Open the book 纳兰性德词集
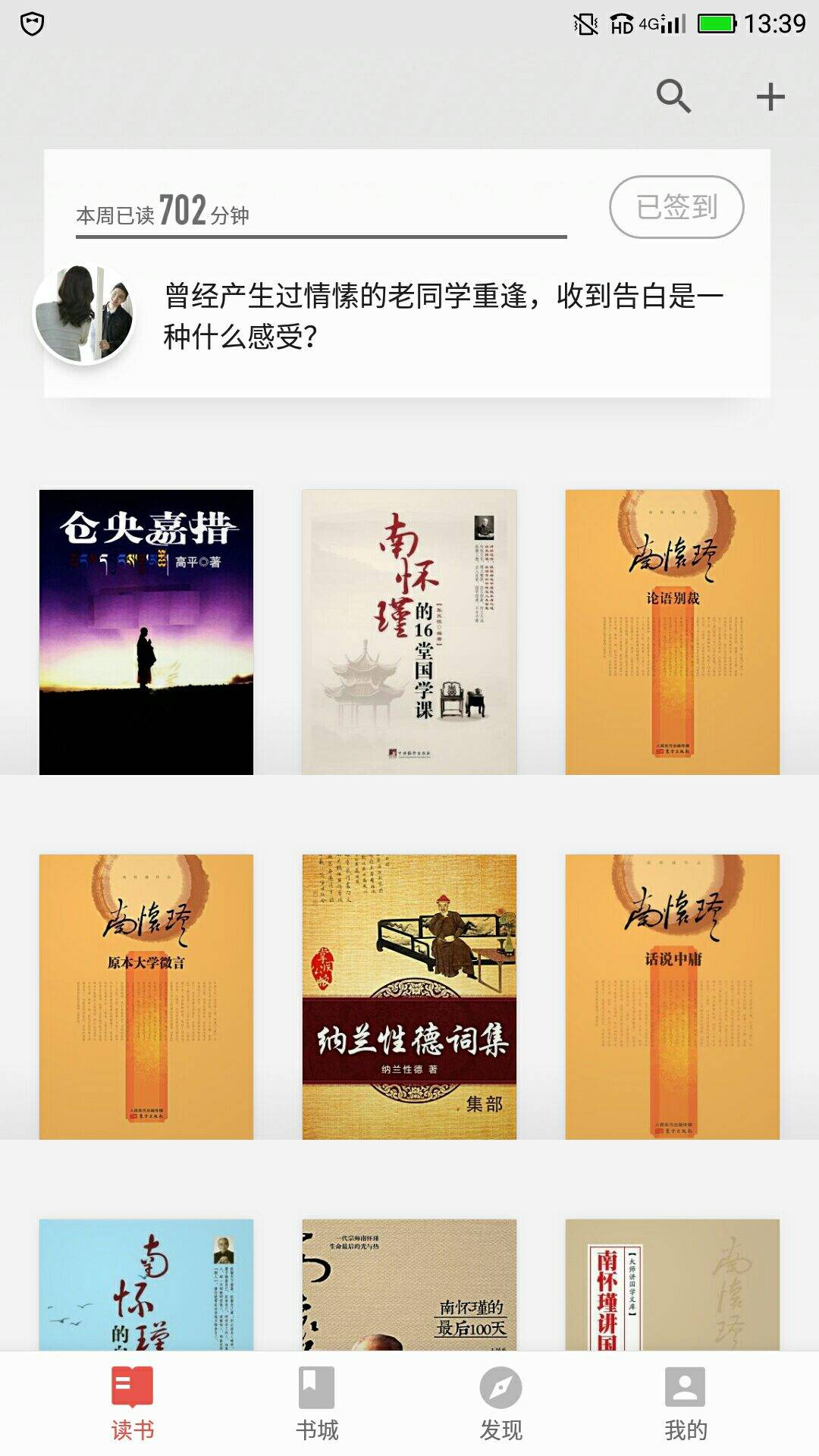 pyautogui.click(x=409, y=996)
